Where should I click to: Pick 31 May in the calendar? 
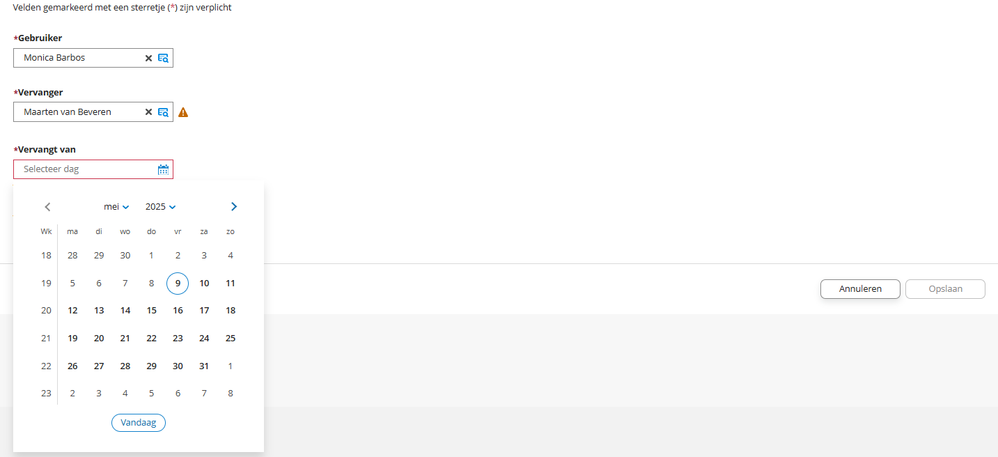(204, 366)
